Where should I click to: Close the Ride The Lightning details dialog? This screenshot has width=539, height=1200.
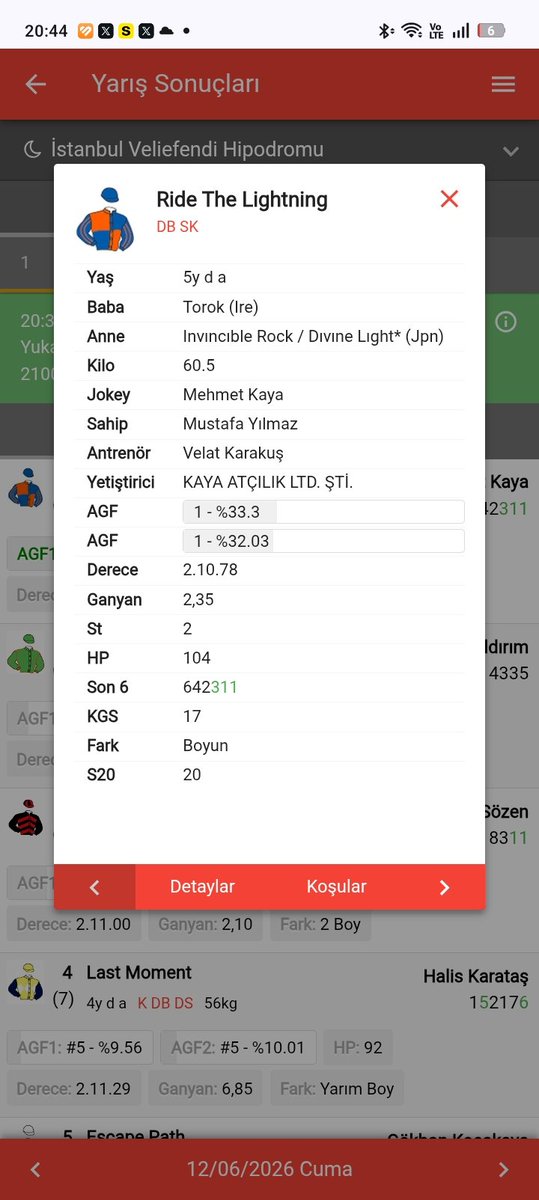[x=449, y=198]
